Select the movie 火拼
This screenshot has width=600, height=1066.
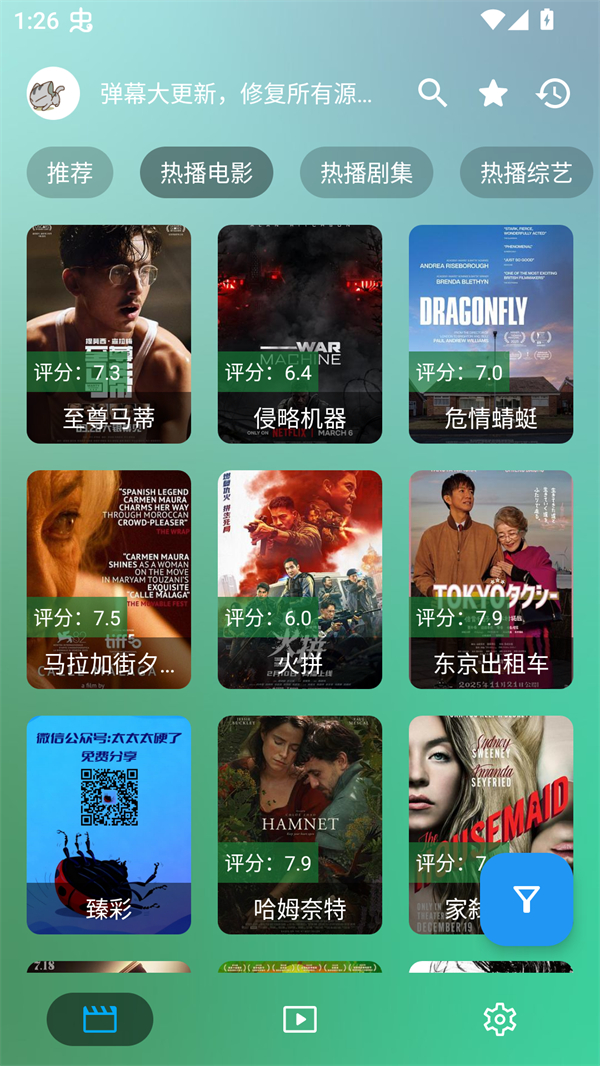coord(300,579)
